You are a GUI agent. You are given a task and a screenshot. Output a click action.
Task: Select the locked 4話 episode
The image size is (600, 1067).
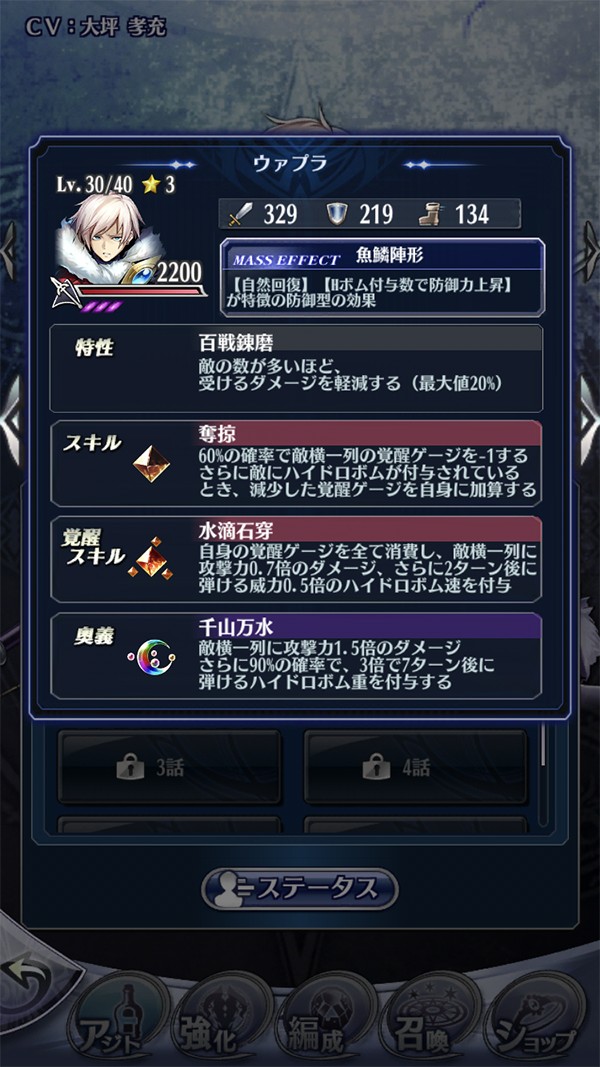415,768
